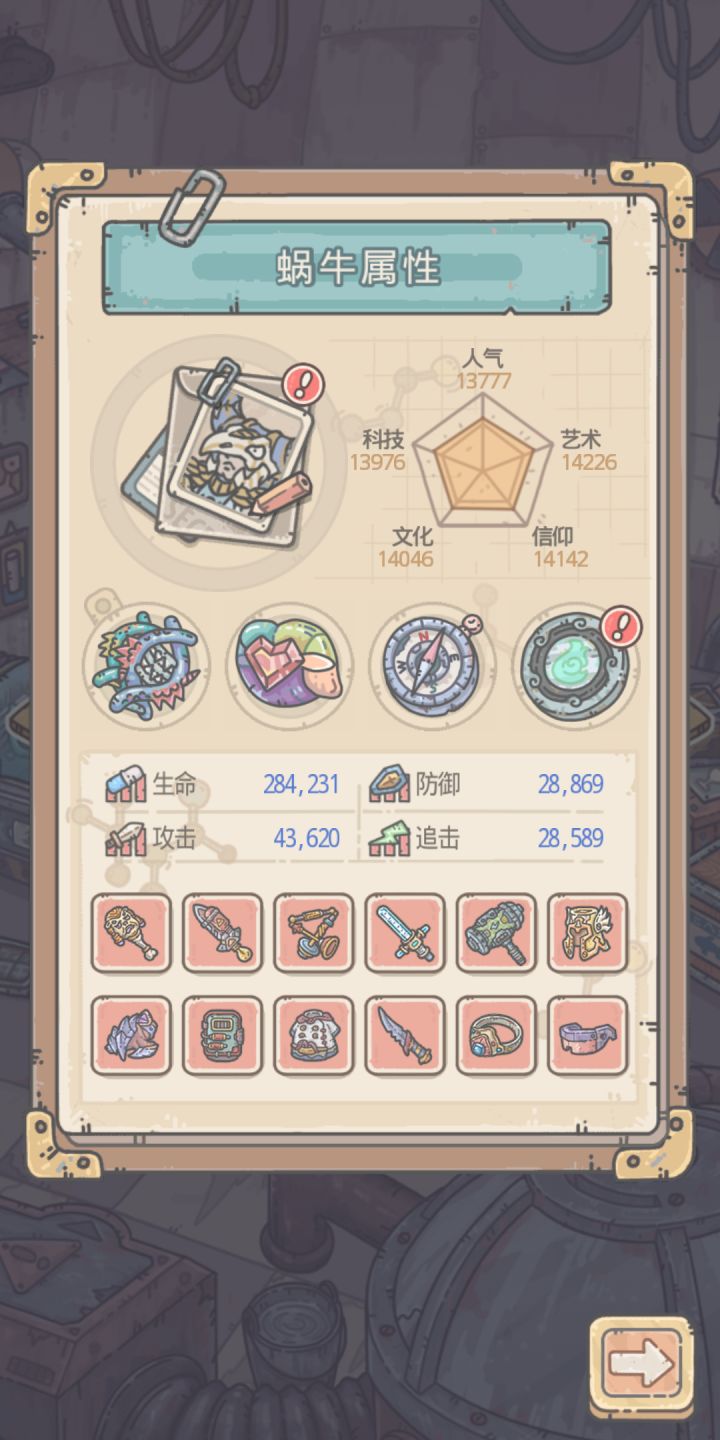Open the blue device equipment item
The height and width of the screenshot is (1440, 720).
[x=221, y=1036]
